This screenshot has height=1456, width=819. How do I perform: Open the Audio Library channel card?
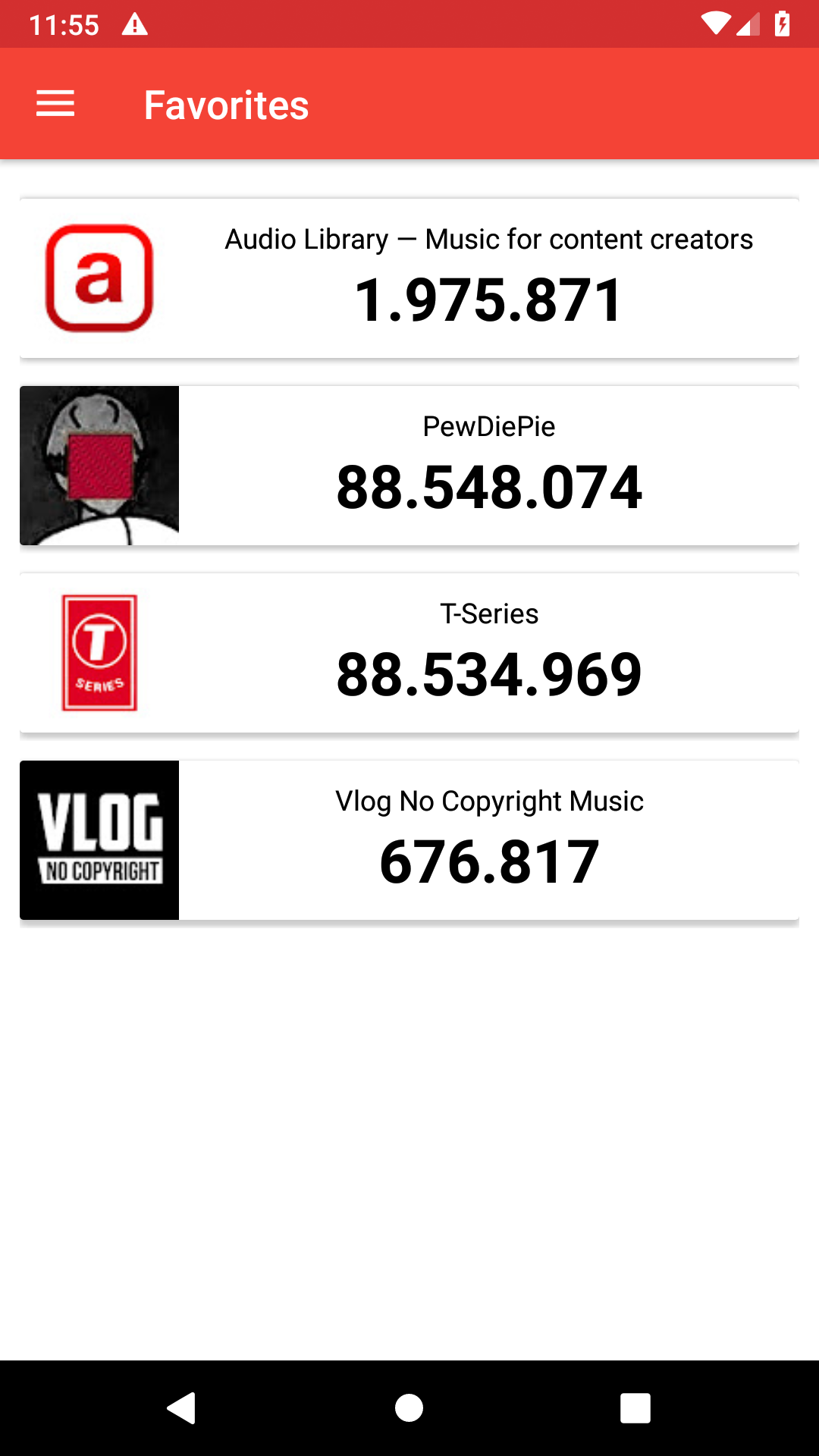click(x=409, y=278)
